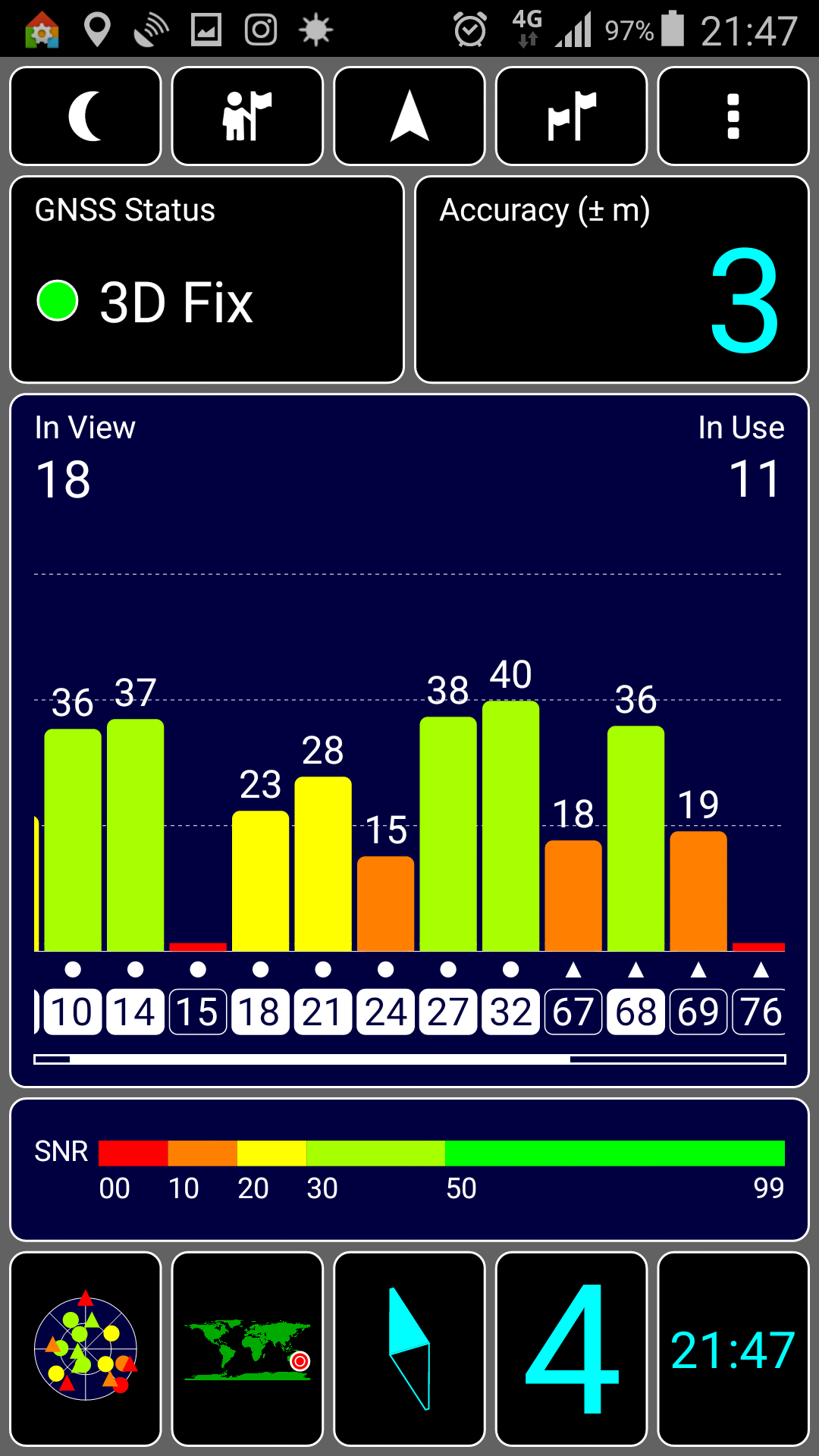Tap the large cyan number 4 tile

571,1349
